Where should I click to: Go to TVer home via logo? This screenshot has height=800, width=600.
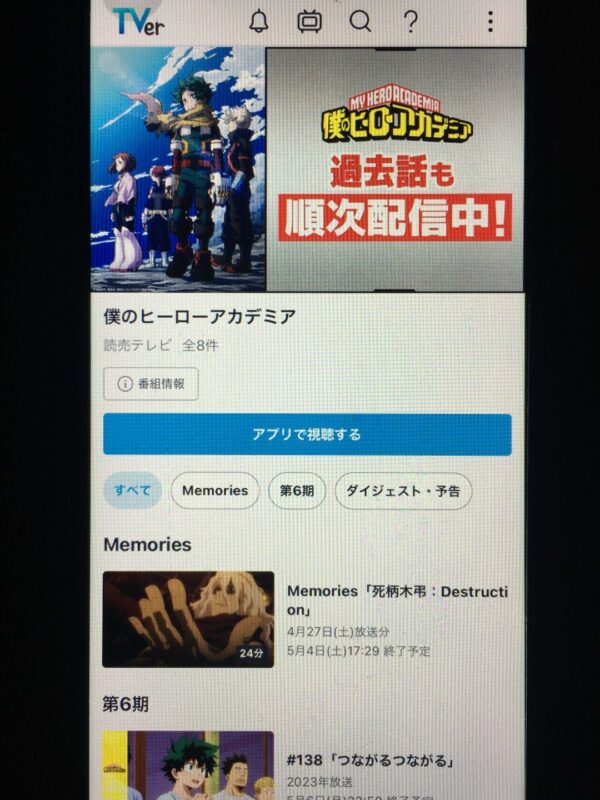140,21
